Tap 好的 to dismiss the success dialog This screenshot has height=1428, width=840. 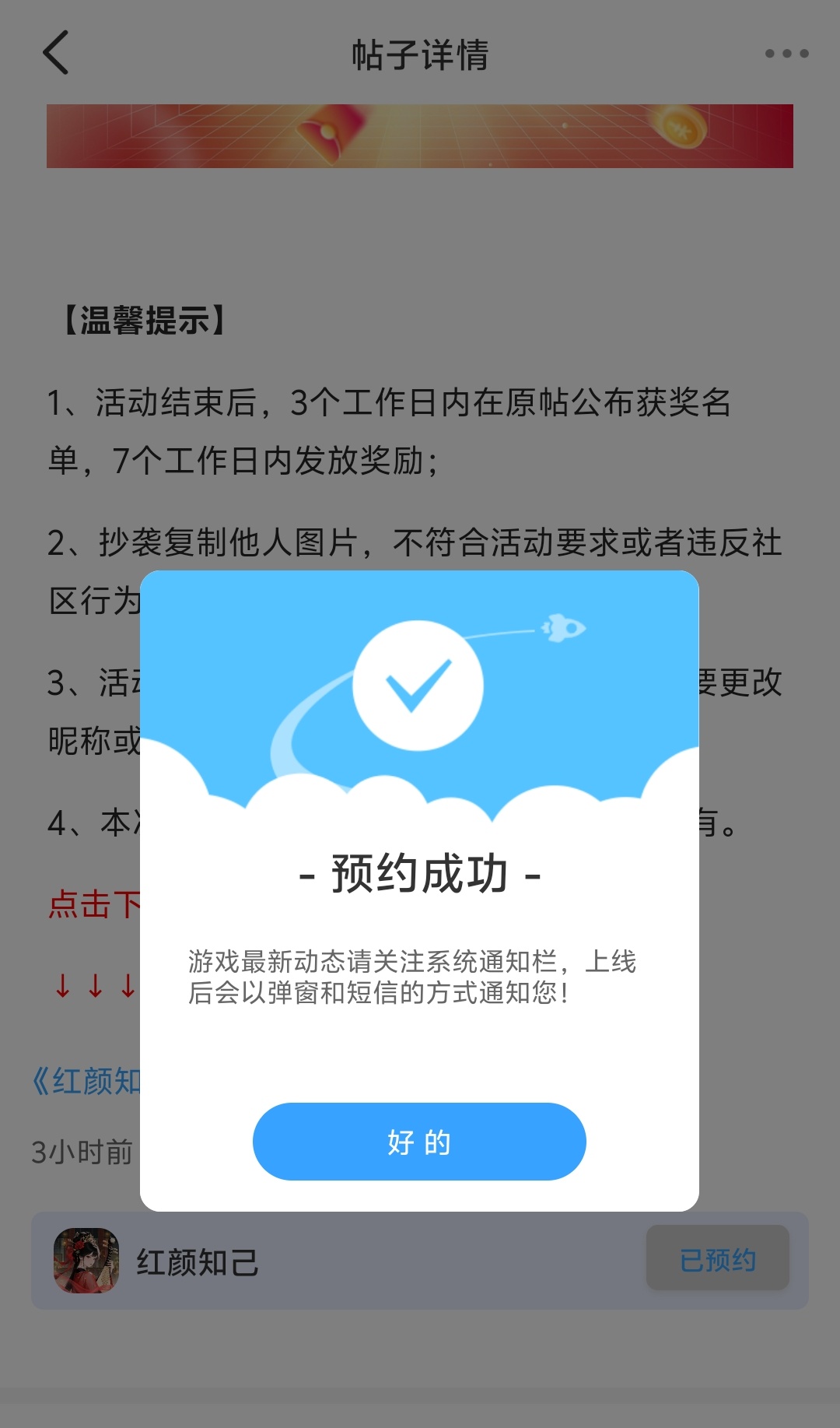pos(419,1142)
